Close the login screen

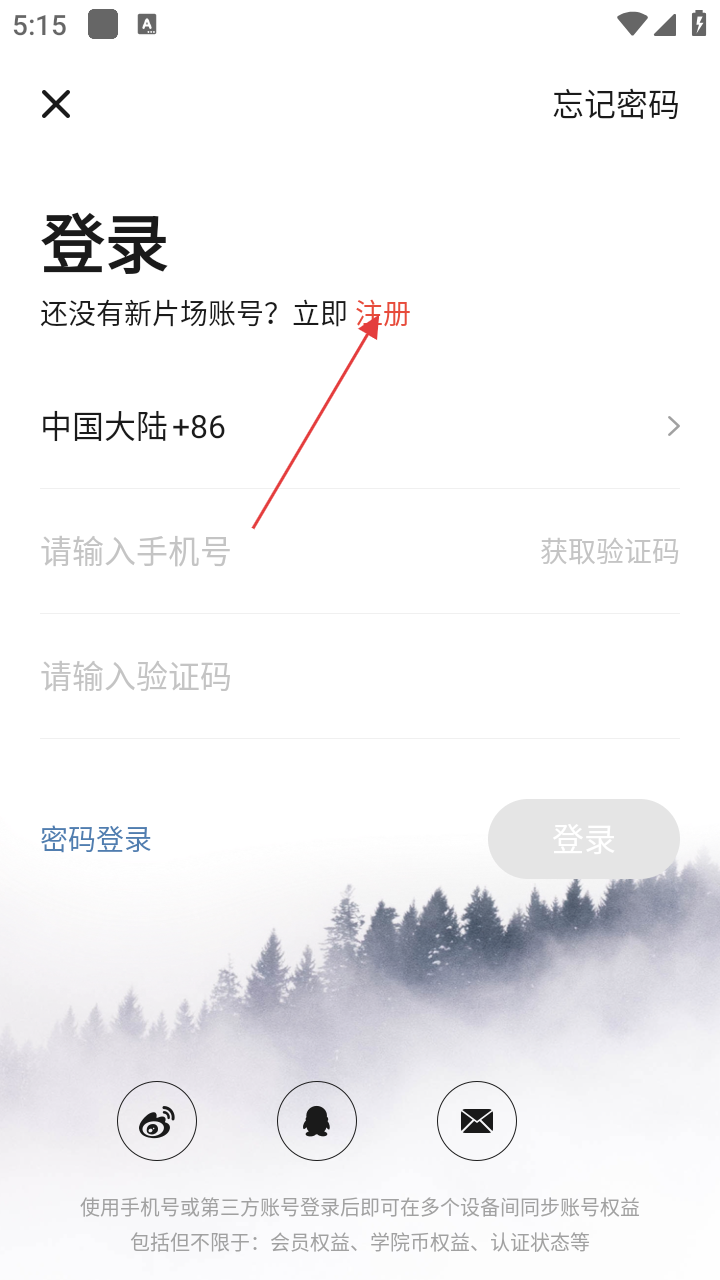point(56,104)
